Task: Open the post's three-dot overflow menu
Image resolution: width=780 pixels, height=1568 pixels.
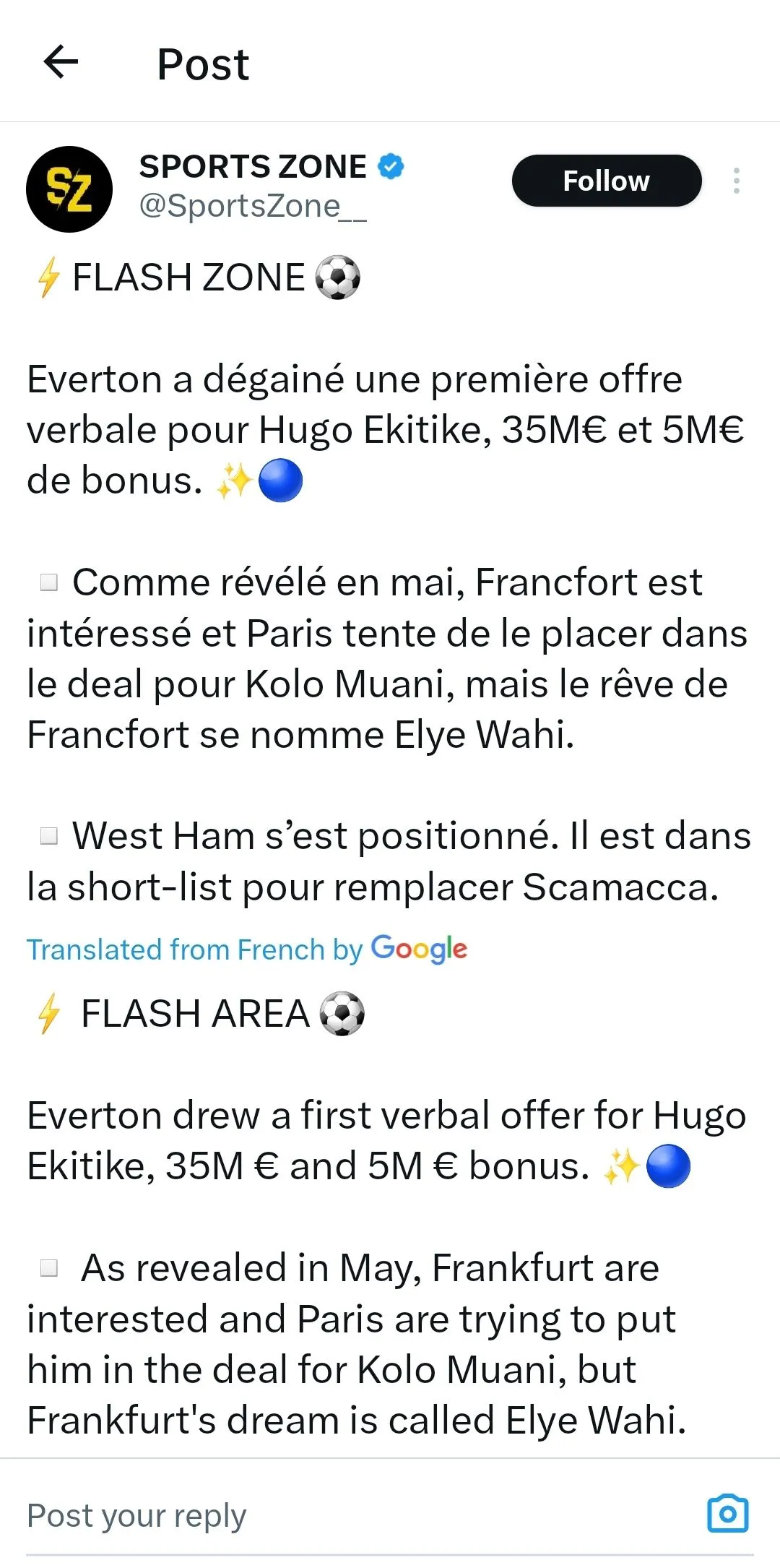Action: (x=736, y=181)
